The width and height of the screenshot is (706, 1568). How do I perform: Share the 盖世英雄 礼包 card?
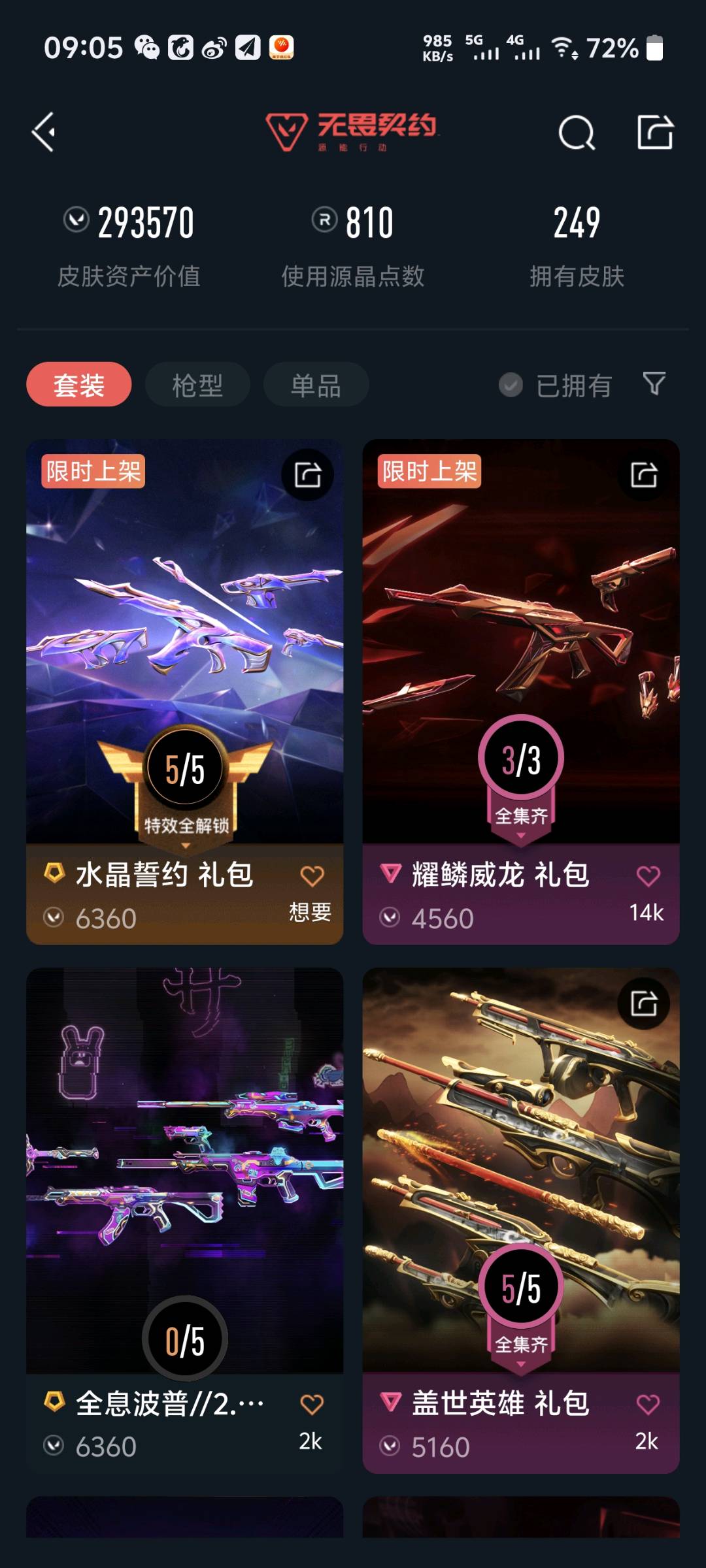644,1004
